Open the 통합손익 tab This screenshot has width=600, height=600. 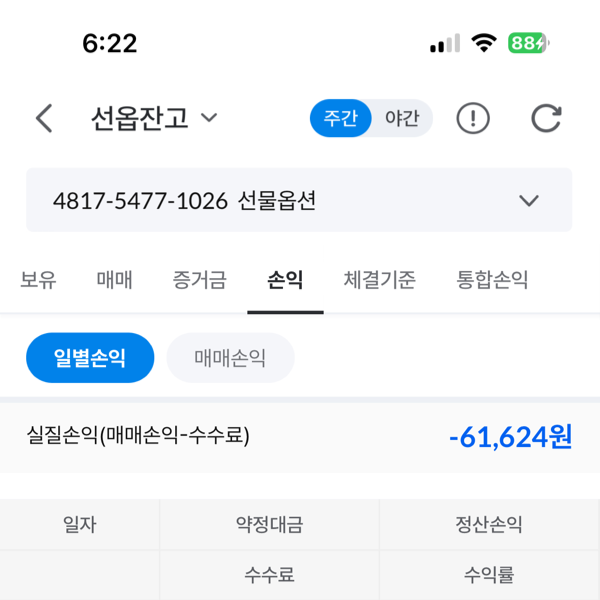tap(492, 280)
